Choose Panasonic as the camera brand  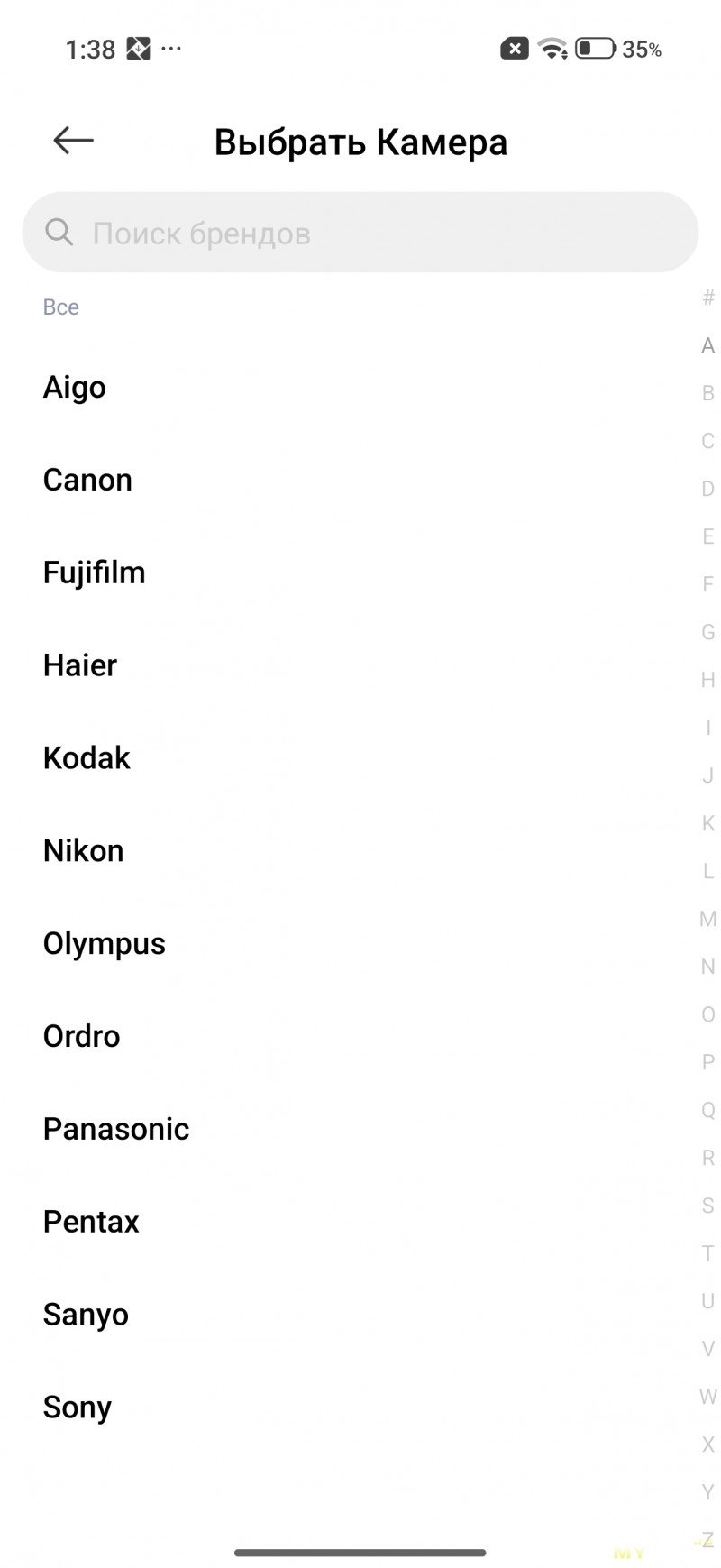tap(116, 1130)
